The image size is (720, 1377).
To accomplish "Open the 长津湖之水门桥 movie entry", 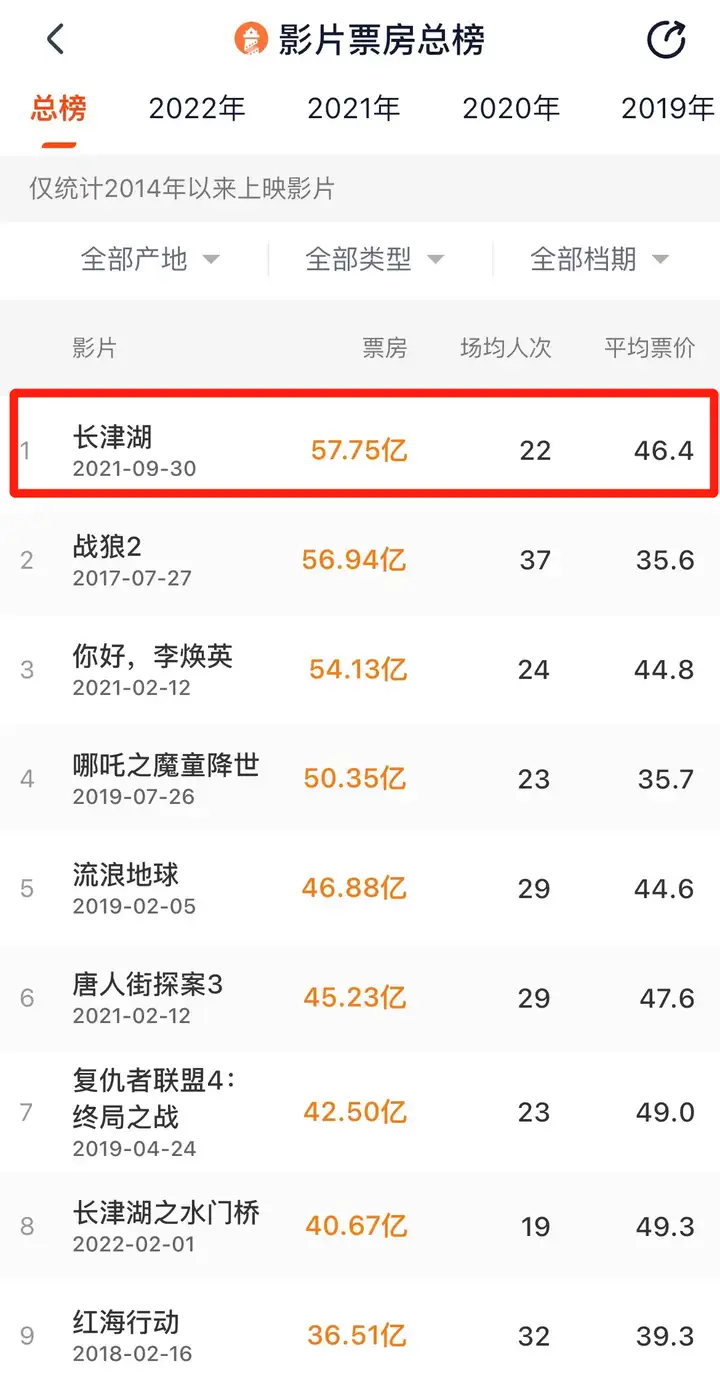I will point(360,1226).
